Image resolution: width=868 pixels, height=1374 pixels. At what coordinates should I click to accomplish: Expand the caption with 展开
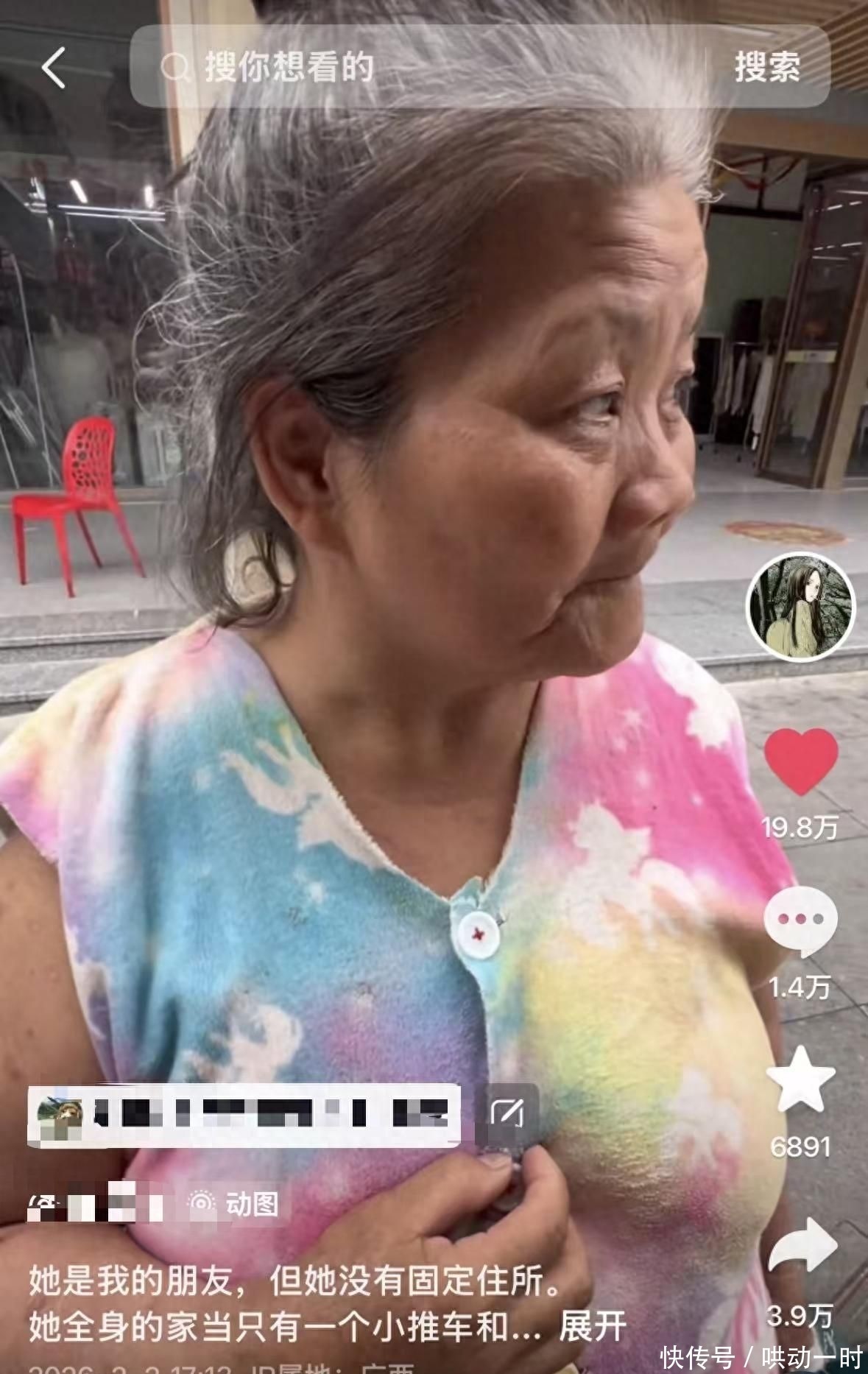tap(593, 1326)
